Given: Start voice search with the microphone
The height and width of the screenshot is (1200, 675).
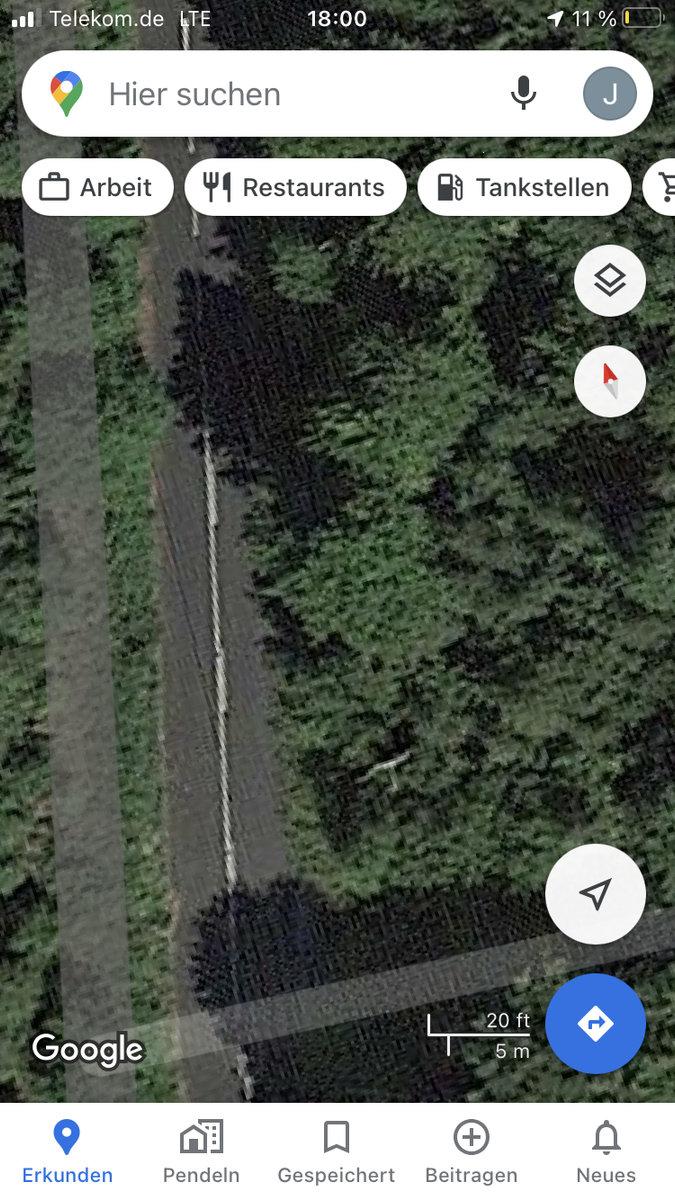Looking at the screenshot, I should click(523, 94).
